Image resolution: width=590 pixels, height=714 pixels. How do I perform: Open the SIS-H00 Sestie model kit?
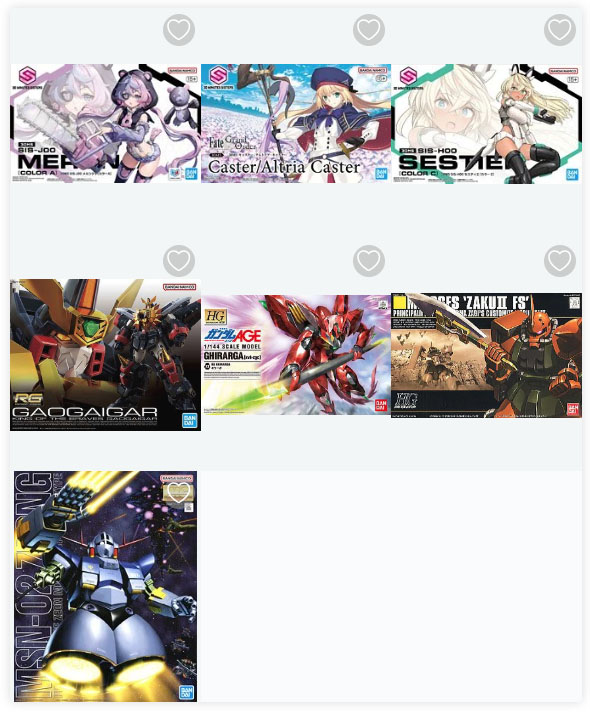[x=486, y=123]
